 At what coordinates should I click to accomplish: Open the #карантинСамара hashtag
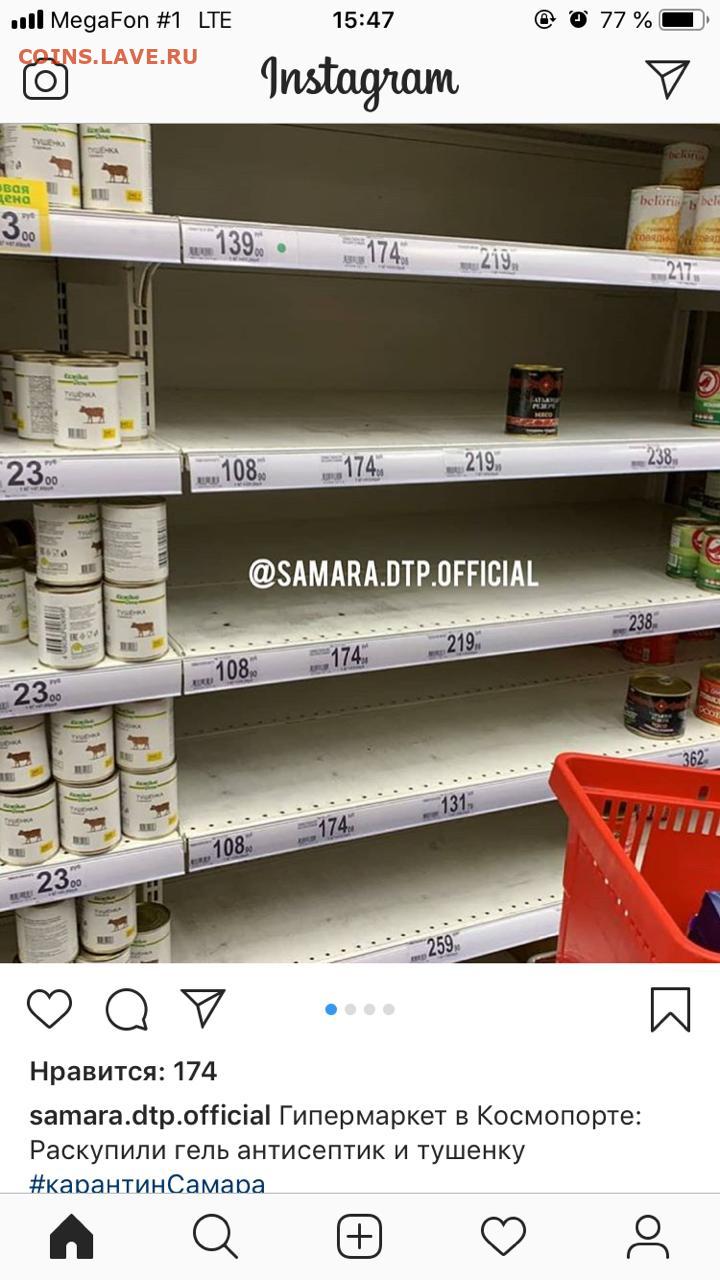point(148,1184)
